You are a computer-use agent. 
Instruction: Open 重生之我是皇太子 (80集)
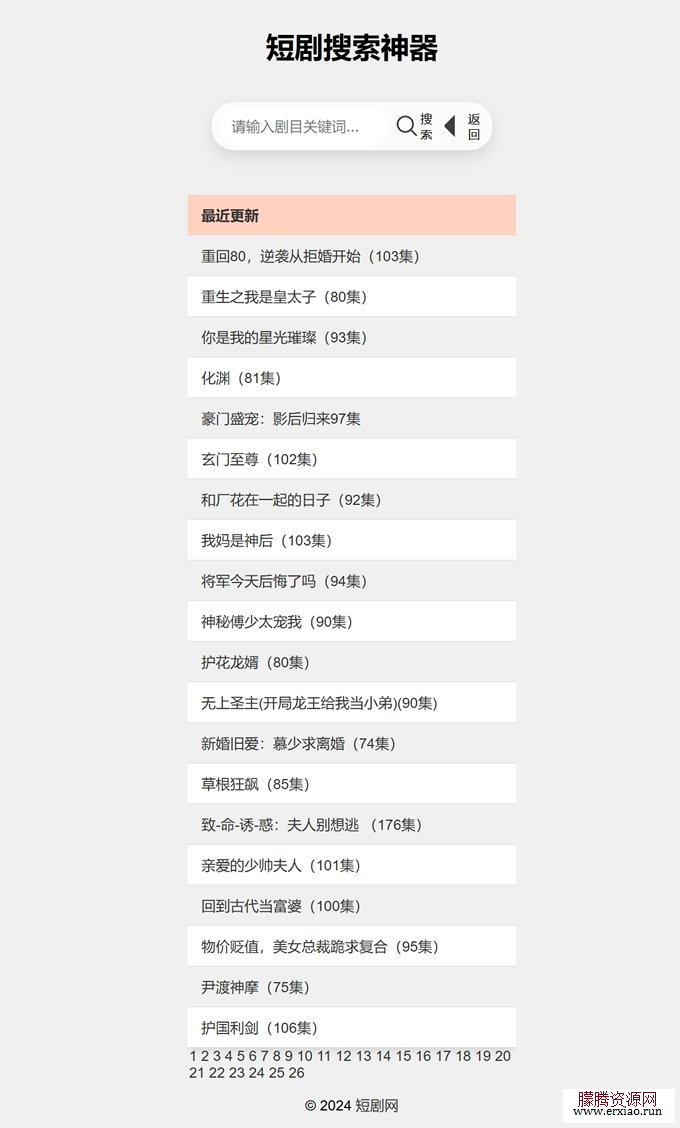click(x=352, y=296)
